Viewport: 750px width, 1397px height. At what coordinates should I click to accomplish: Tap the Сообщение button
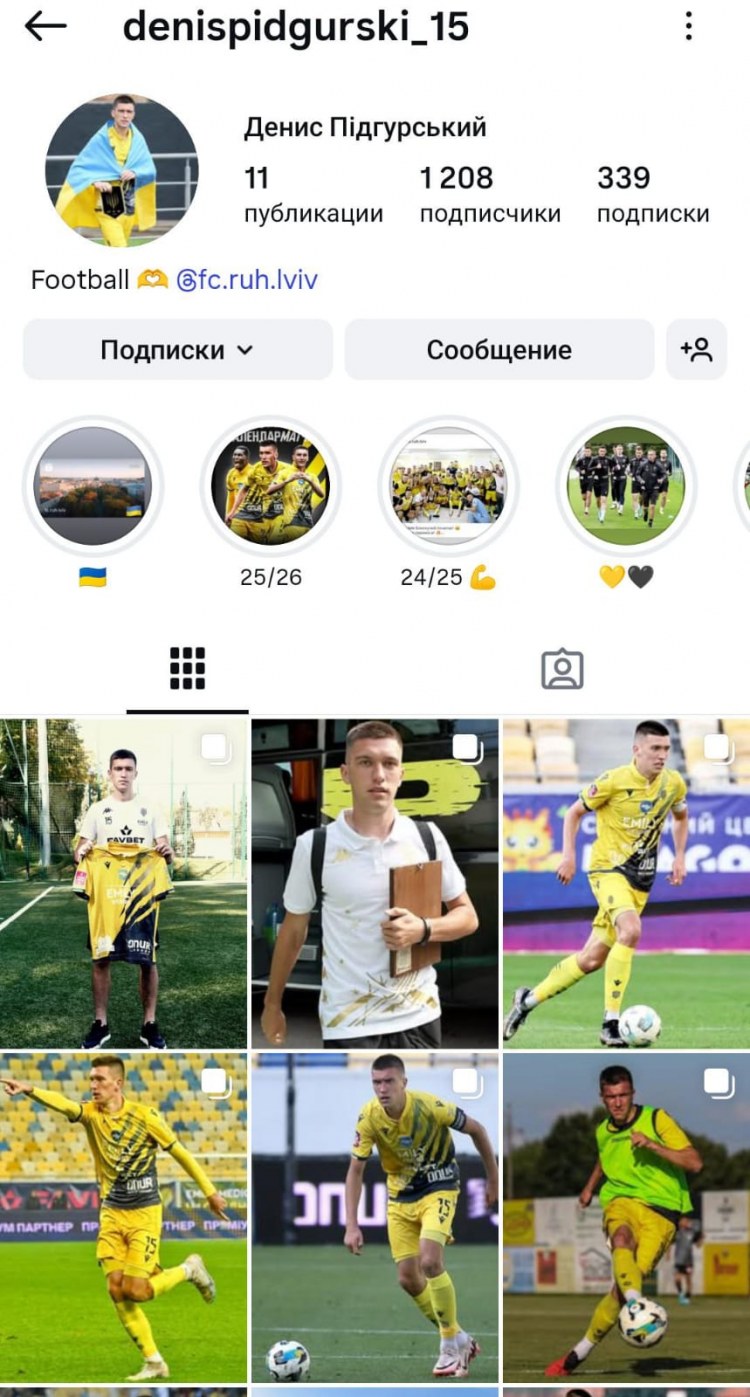(499, 350)
